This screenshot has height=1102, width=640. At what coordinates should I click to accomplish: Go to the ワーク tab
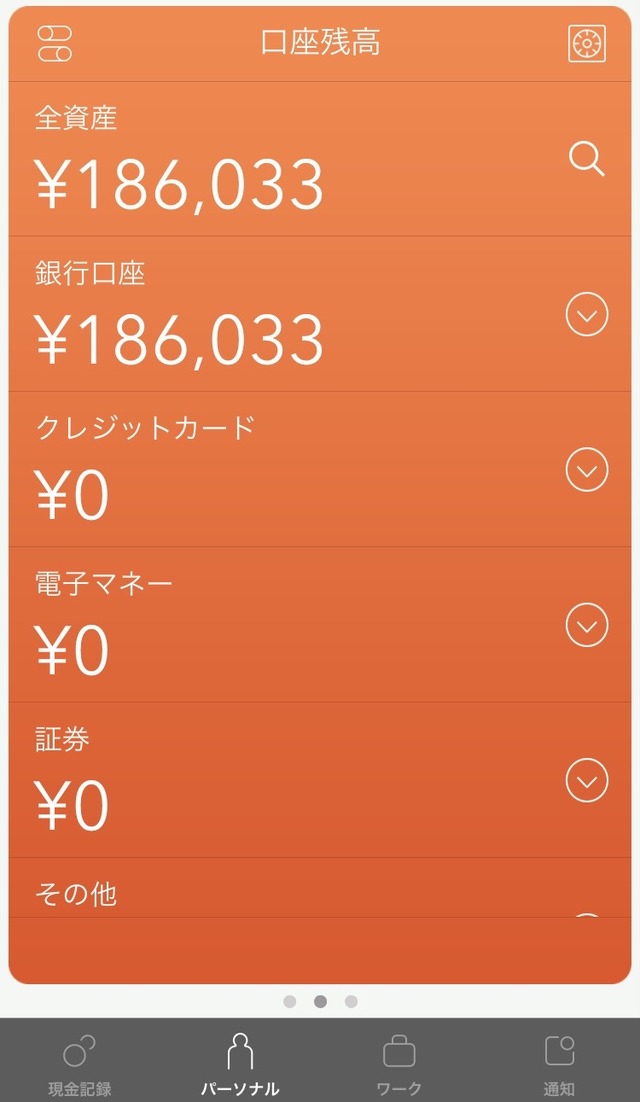pyautogui.click(x=399, y=1063)
